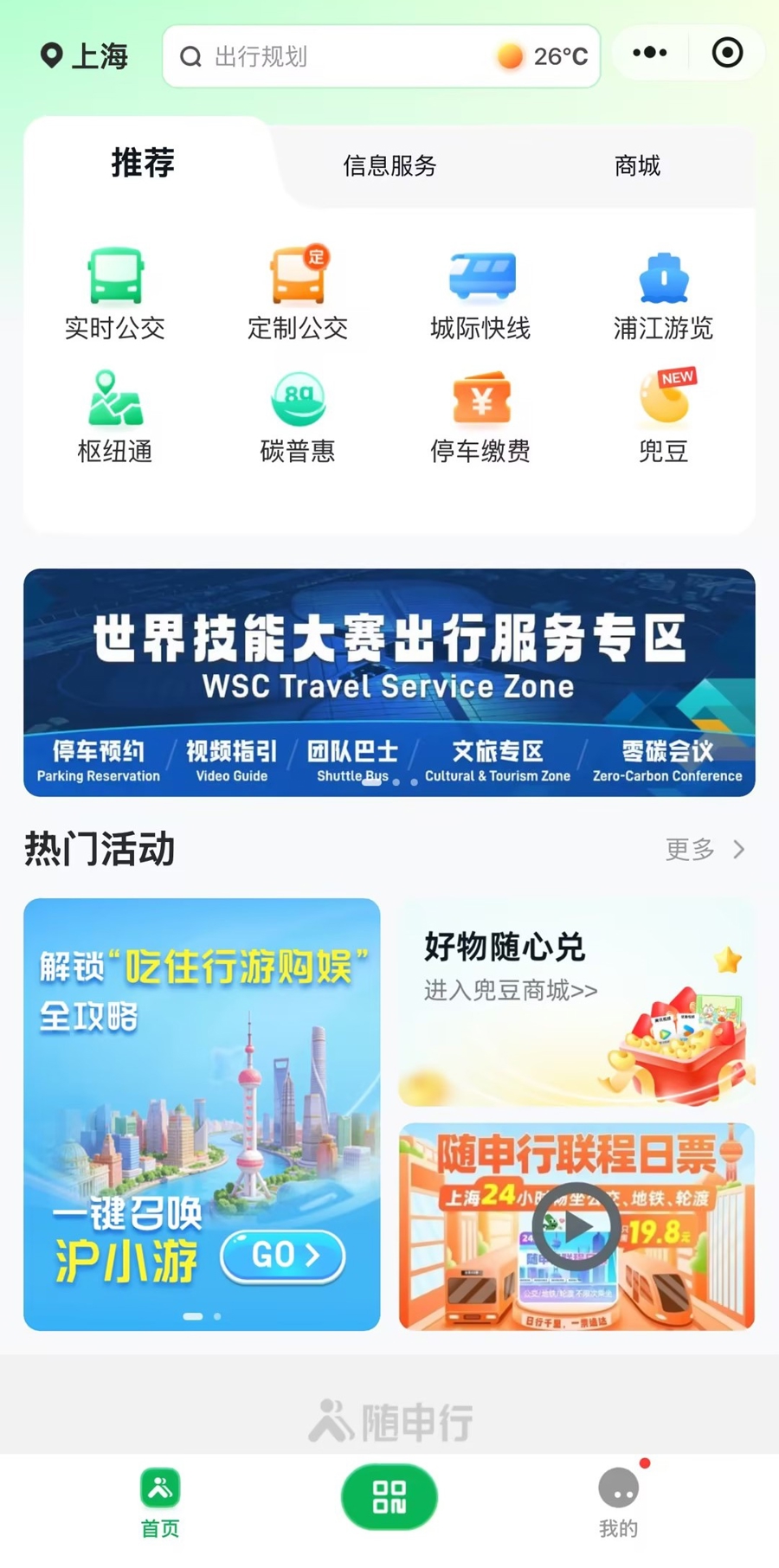The image size is (779, 1568).
Task: Switch to the 商城 tab
Action: (x=637, y=165)
